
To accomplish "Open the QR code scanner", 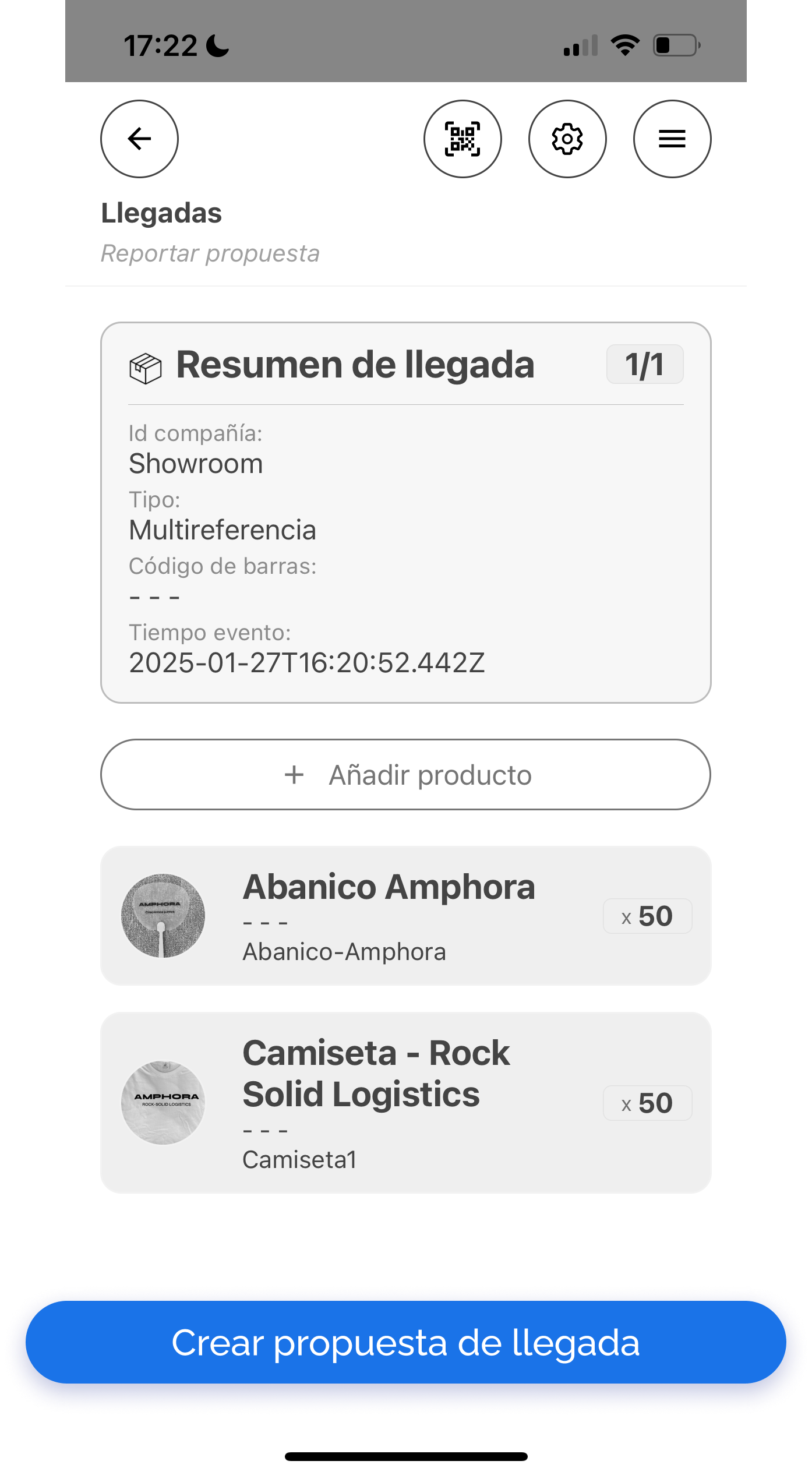I will [463, 139].
